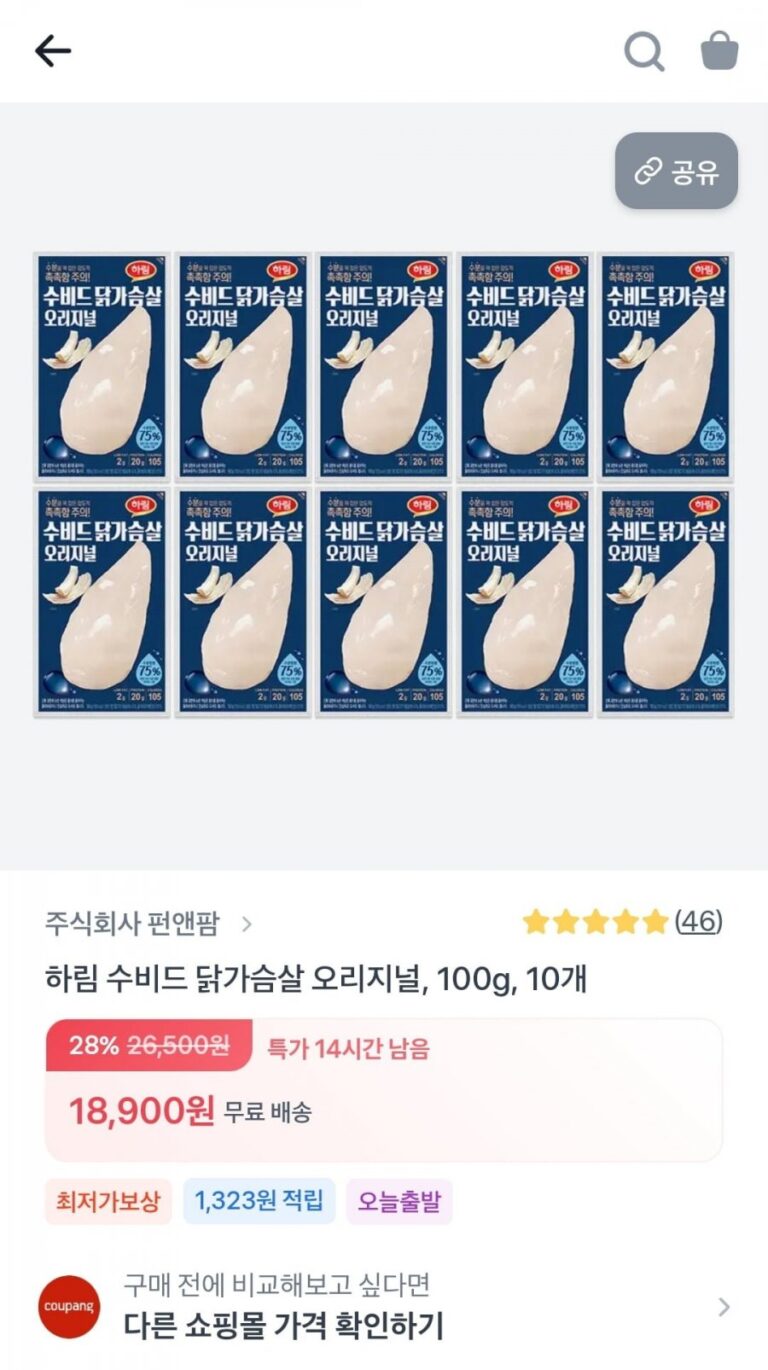Open the seller 주식회사 편앤팜 page
The height and width of the screenshot is (1370, 768).
pyautogui.click(x=148, y=922)
